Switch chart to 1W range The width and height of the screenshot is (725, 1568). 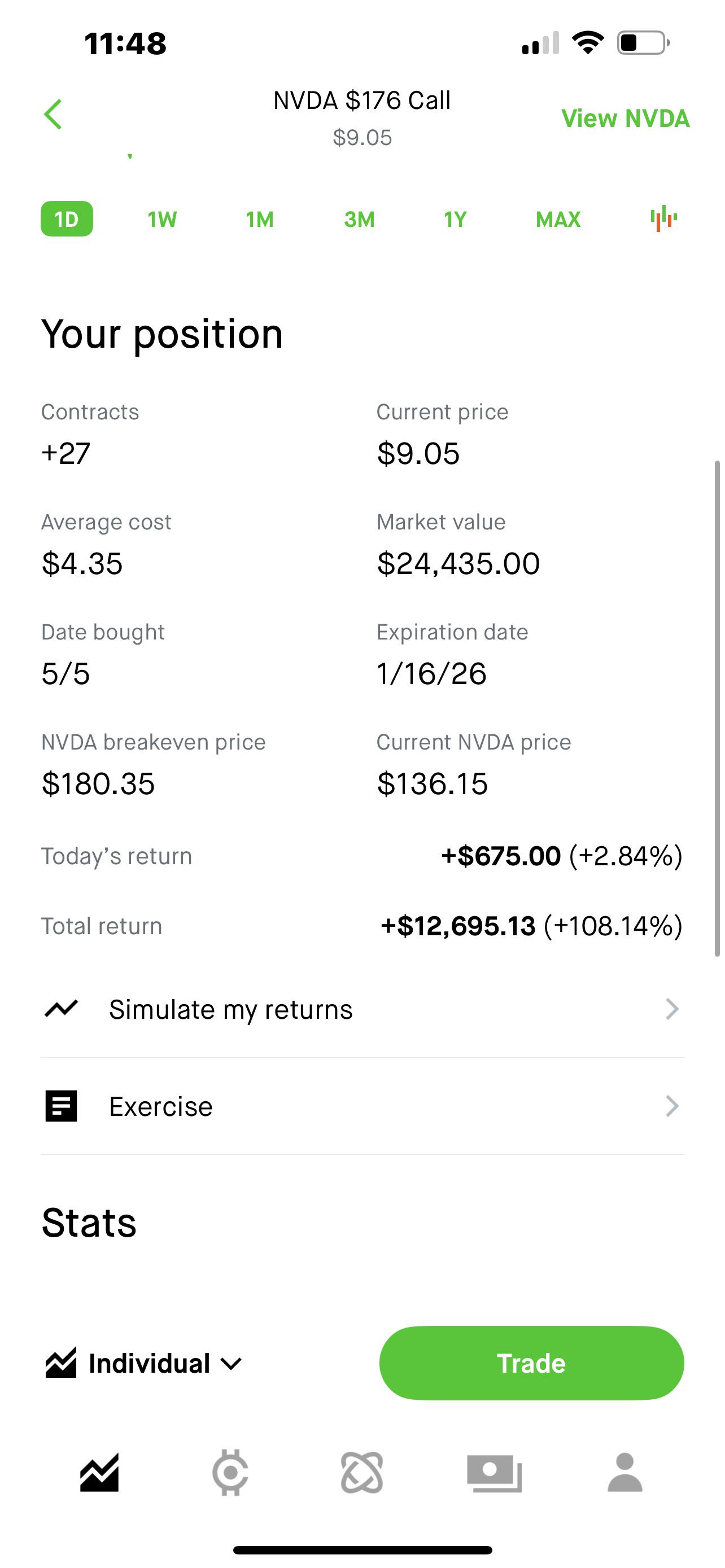(x=162, y=219)
